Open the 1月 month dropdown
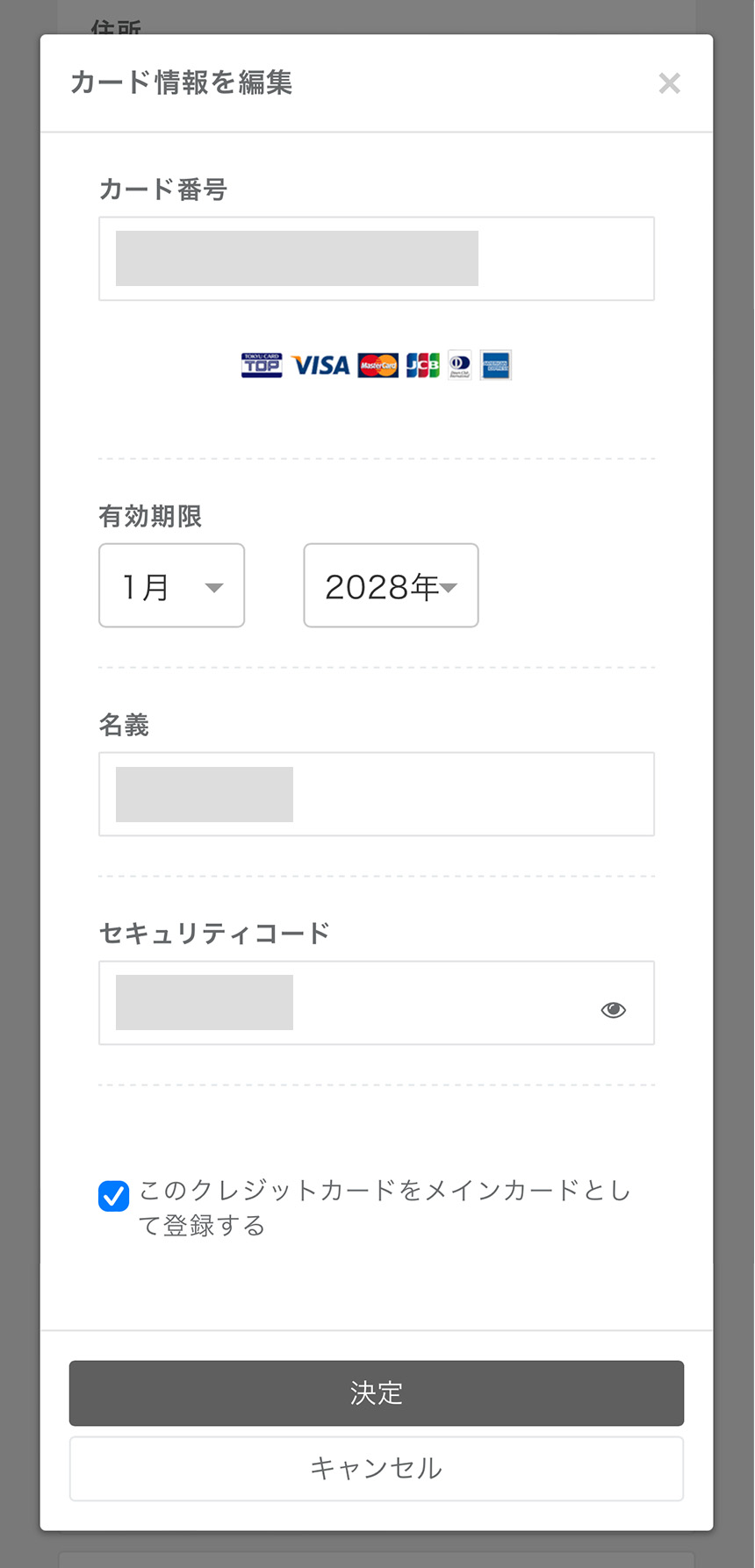This screenshot has height=1568, width=755. tap(171, 585)
